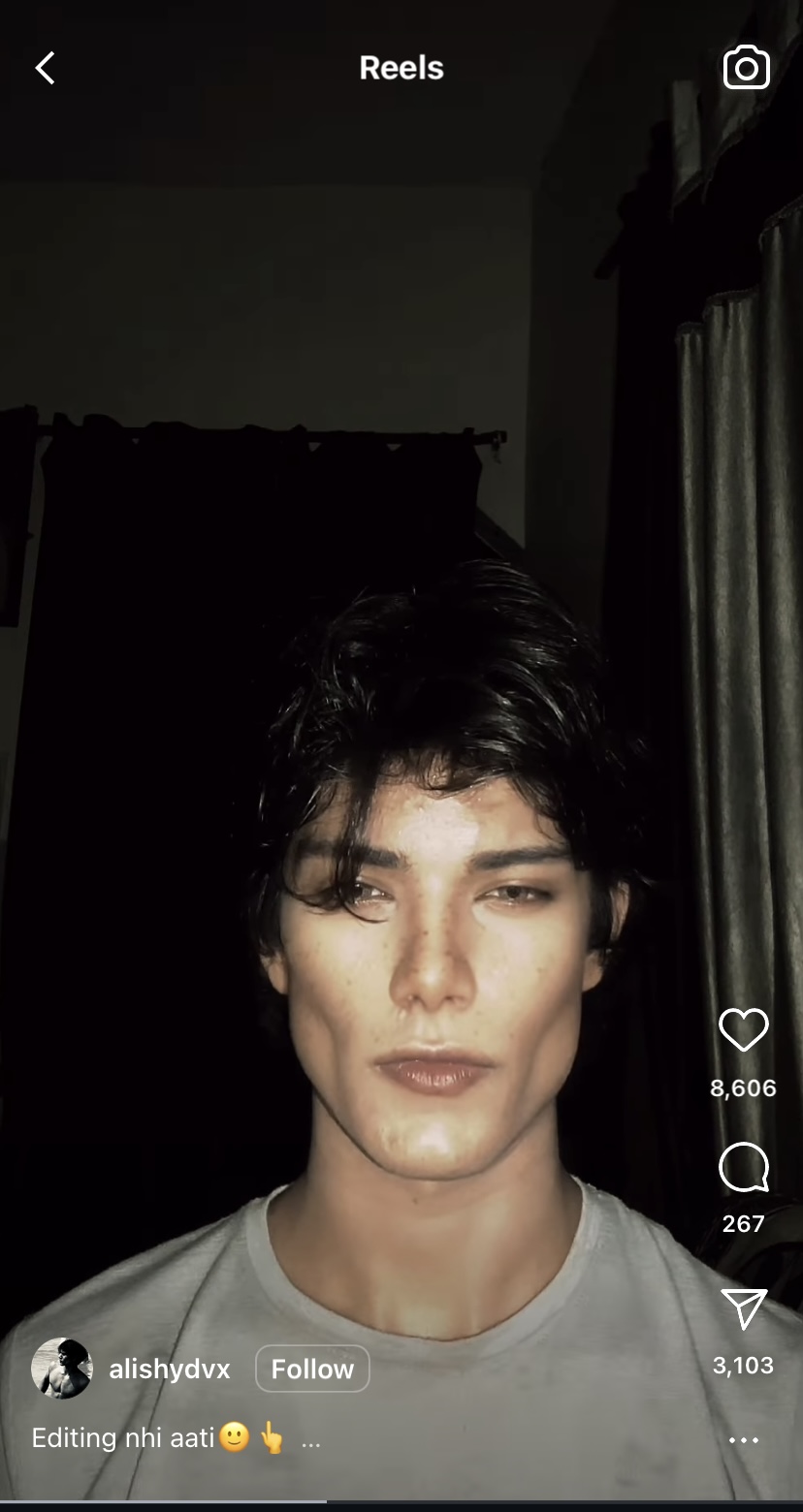This screenshot has height=1512, width=803.
Task: Open the camera to create a reel
Action: click(x=746, y=68)
